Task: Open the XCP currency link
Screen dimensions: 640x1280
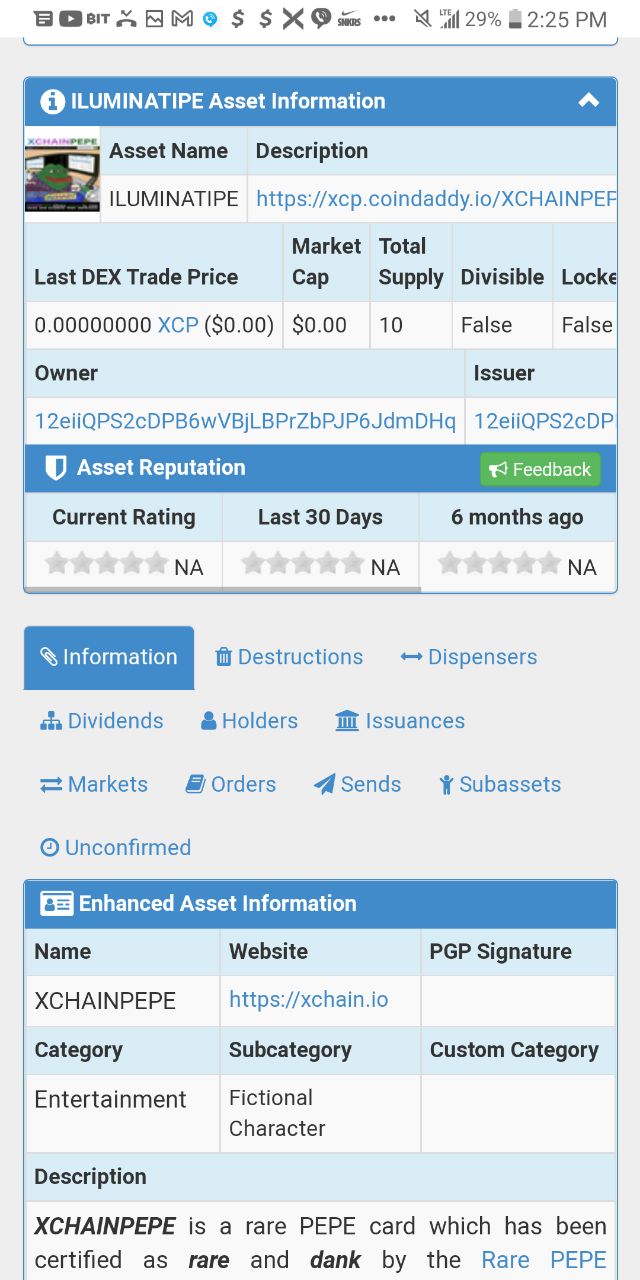Action: (178, 325)
